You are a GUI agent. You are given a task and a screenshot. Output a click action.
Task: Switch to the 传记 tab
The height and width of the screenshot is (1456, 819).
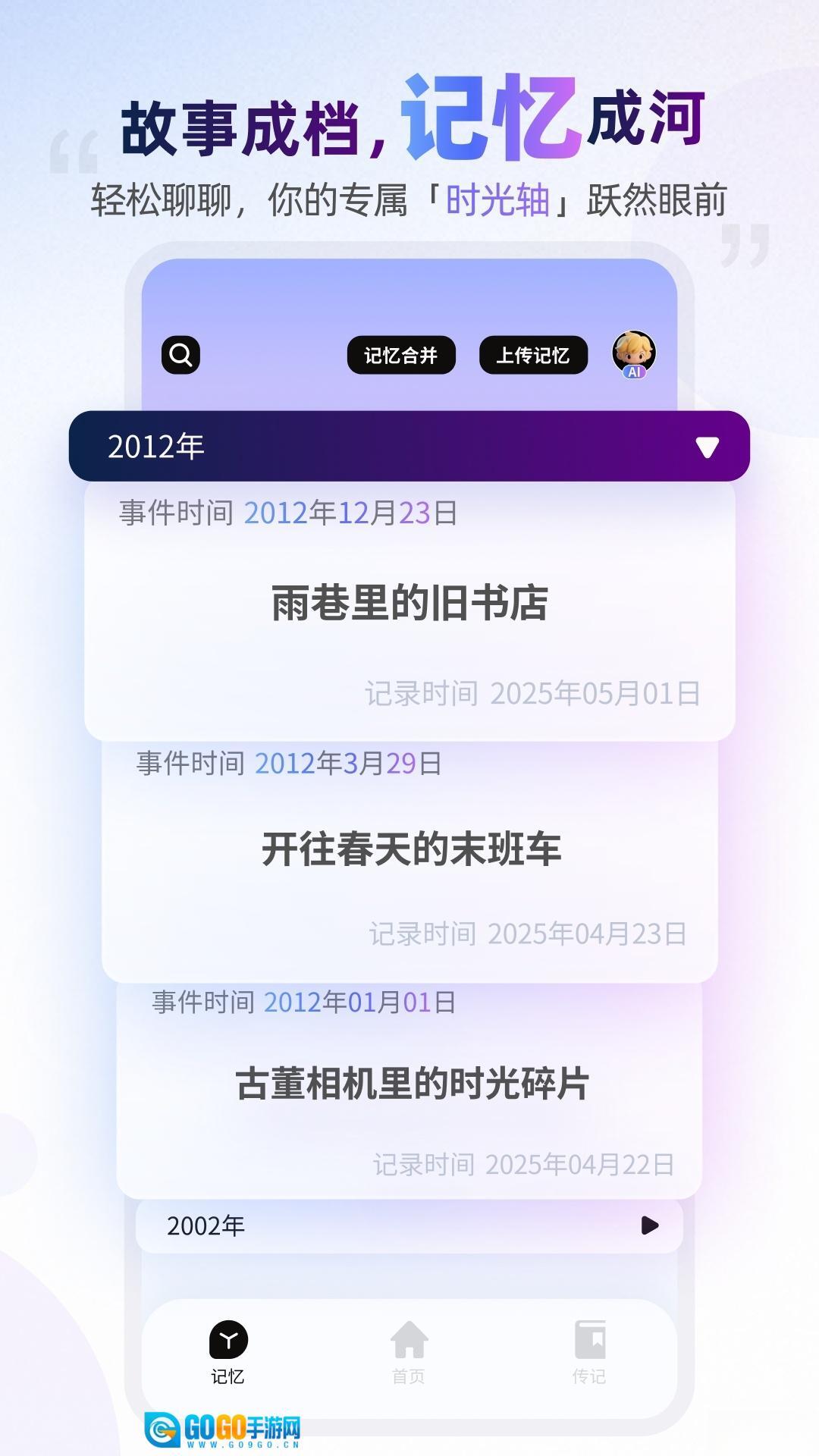tap(590, 1357)
